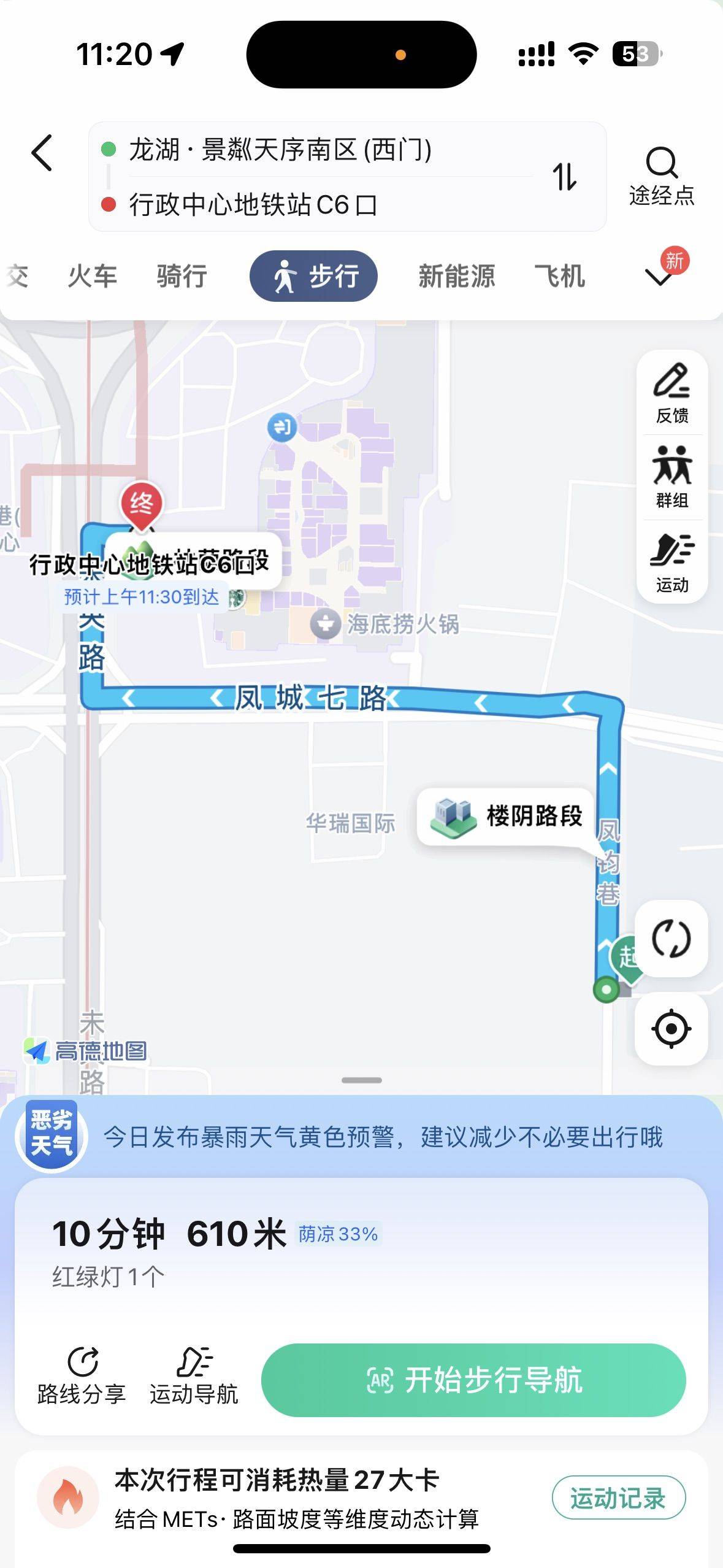The width and height of the screenshot is (723, 1568).
Task: Recenter map on current location
Action: tap(671, 1029)
